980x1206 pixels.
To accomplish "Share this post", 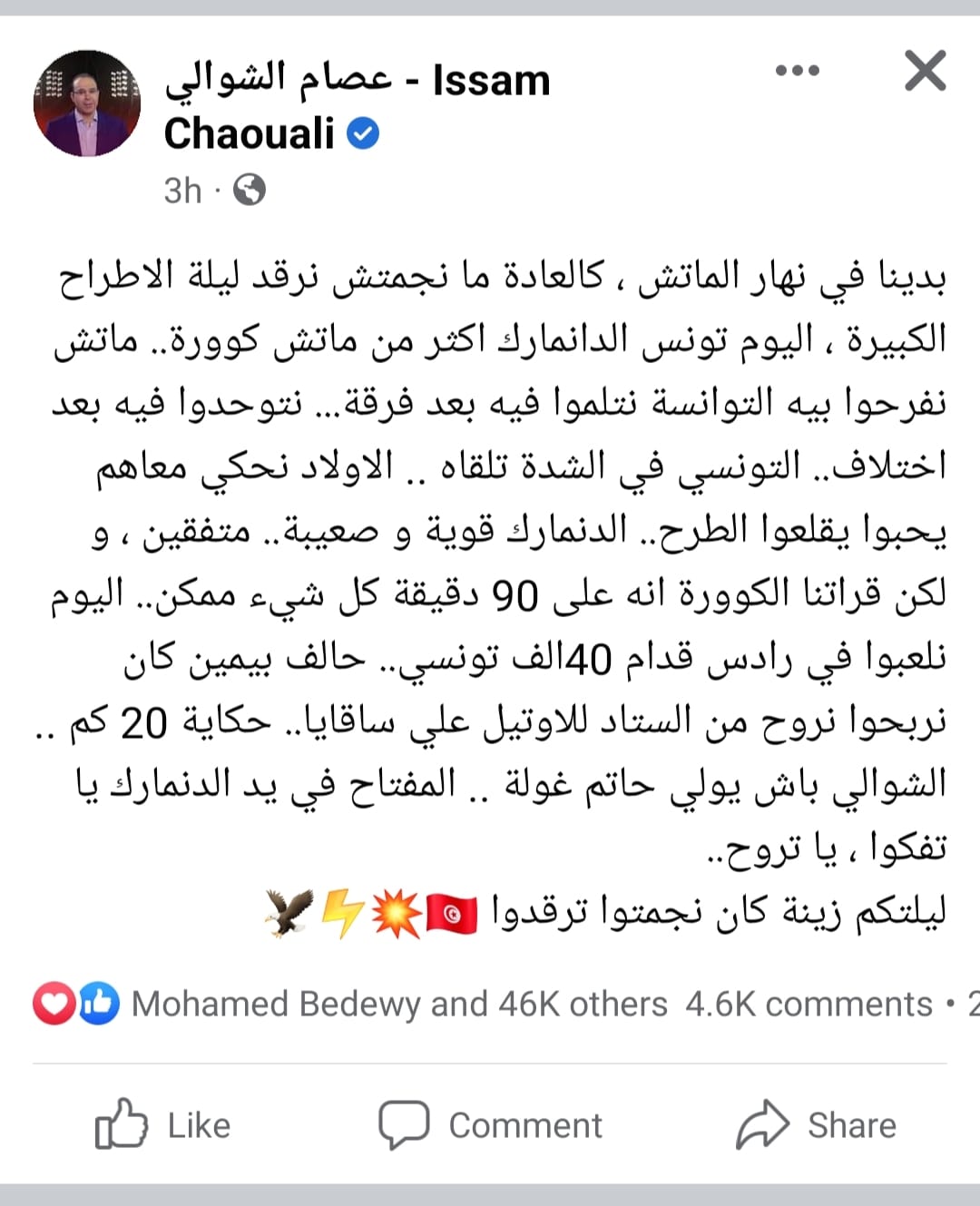I will pos(816,1124).
